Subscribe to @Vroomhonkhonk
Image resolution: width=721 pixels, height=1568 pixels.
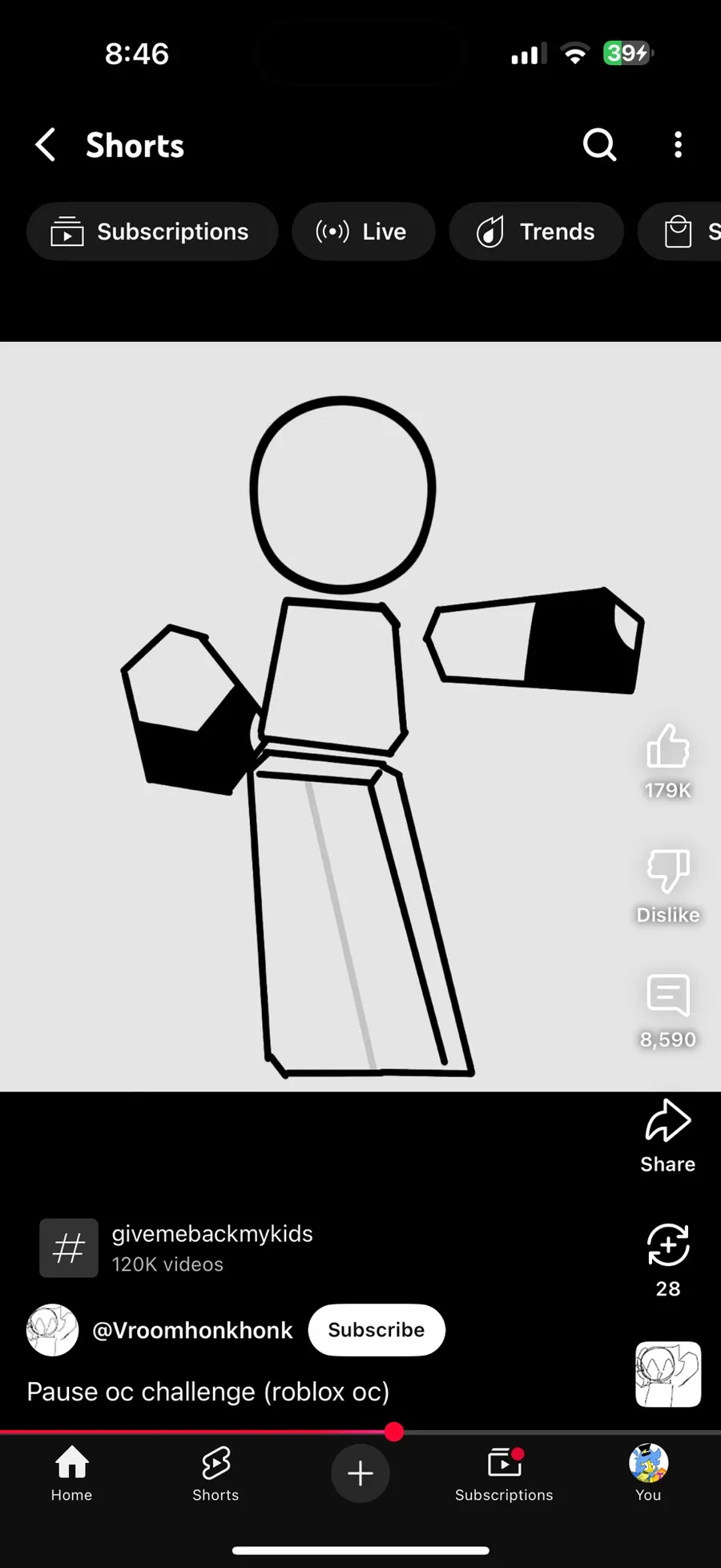(377, 1330)
